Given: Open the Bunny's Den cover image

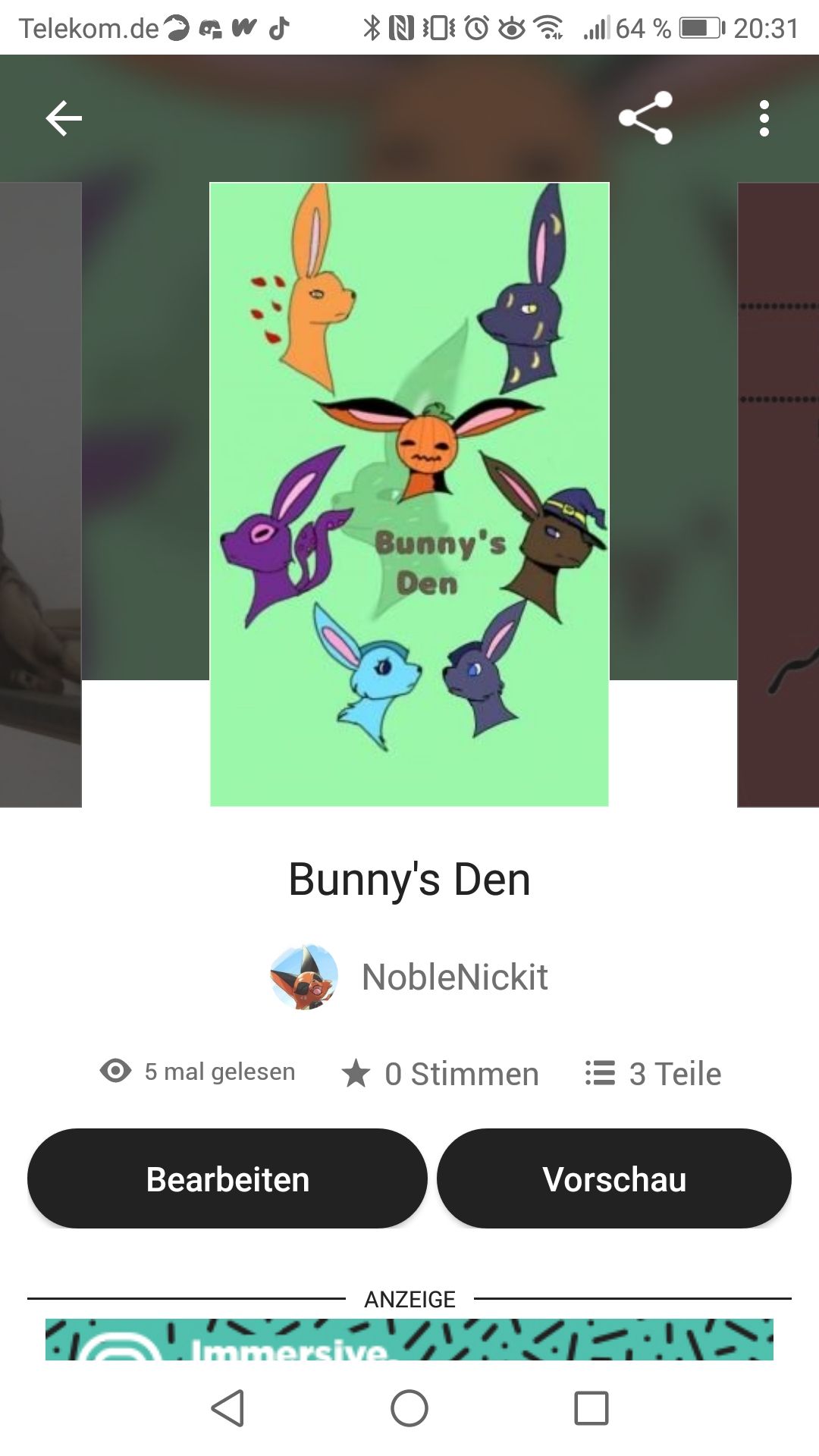Looking at the screenshot, I should click(x=409, y=494).
